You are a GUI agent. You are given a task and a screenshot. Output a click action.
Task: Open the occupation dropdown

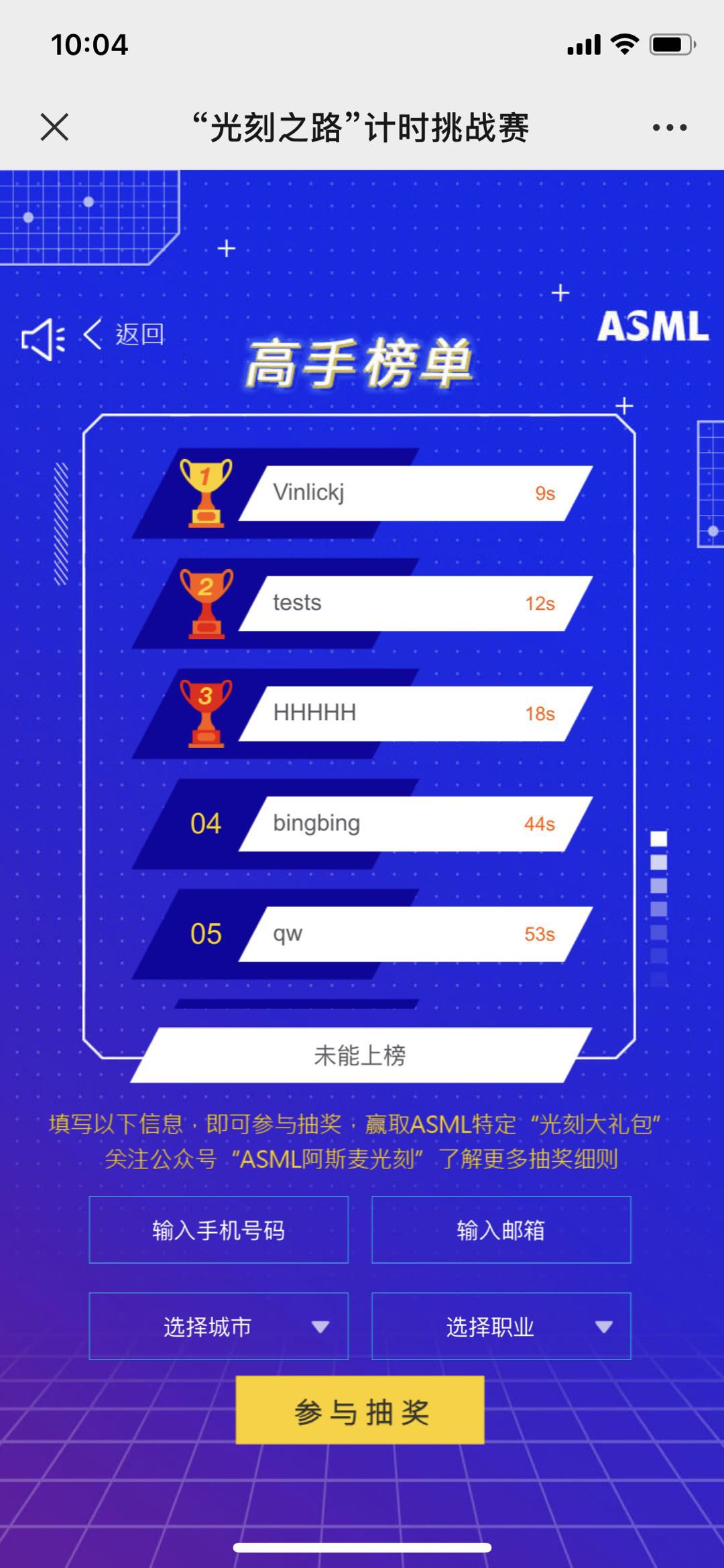501,1327
